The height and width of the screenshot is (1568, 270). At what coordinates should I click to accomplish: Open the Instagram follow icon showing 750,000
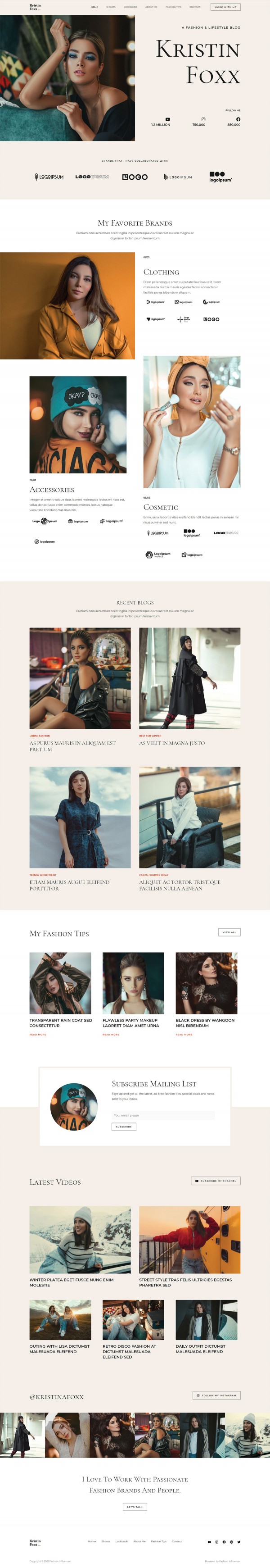point(203,119)
